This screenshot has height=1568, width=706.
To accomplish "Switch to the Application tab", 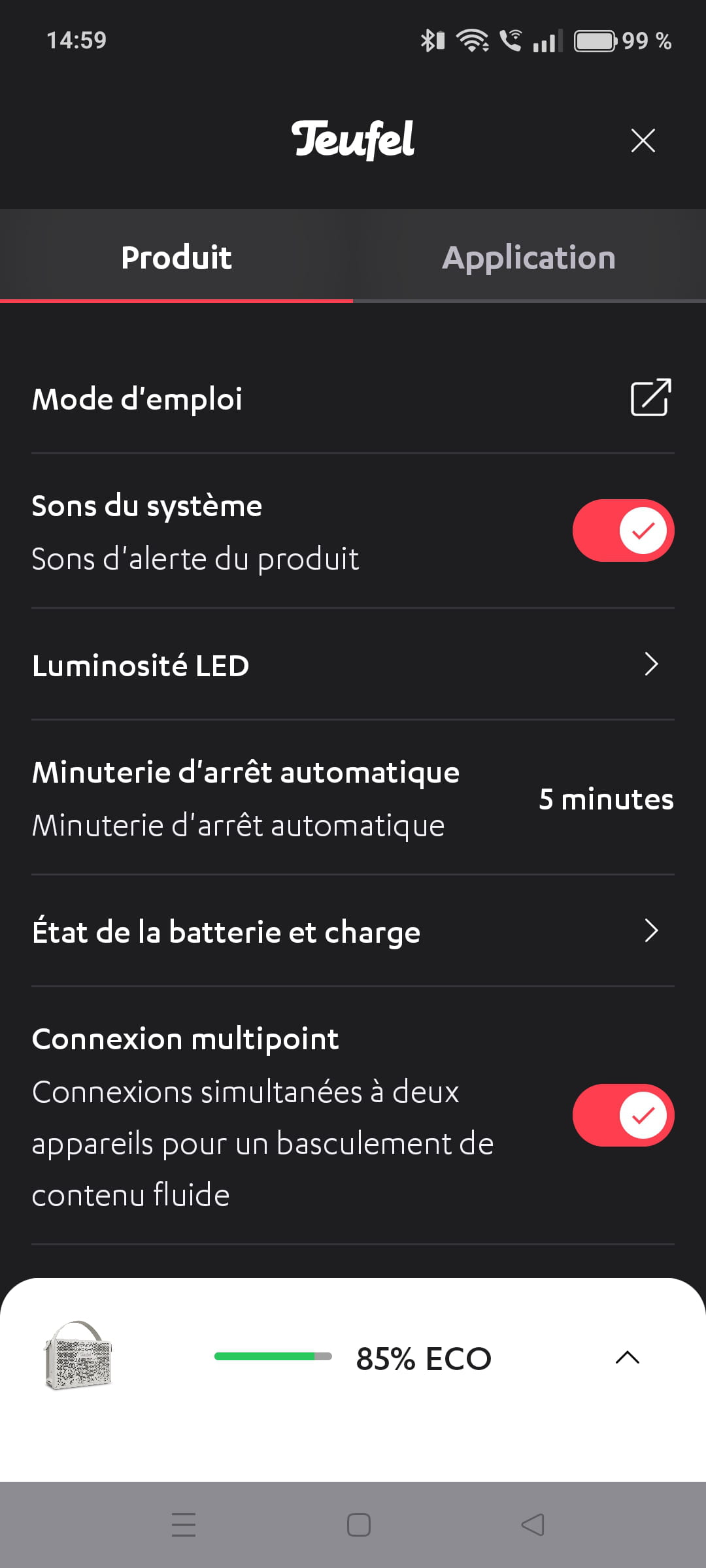I will point(529,257).
